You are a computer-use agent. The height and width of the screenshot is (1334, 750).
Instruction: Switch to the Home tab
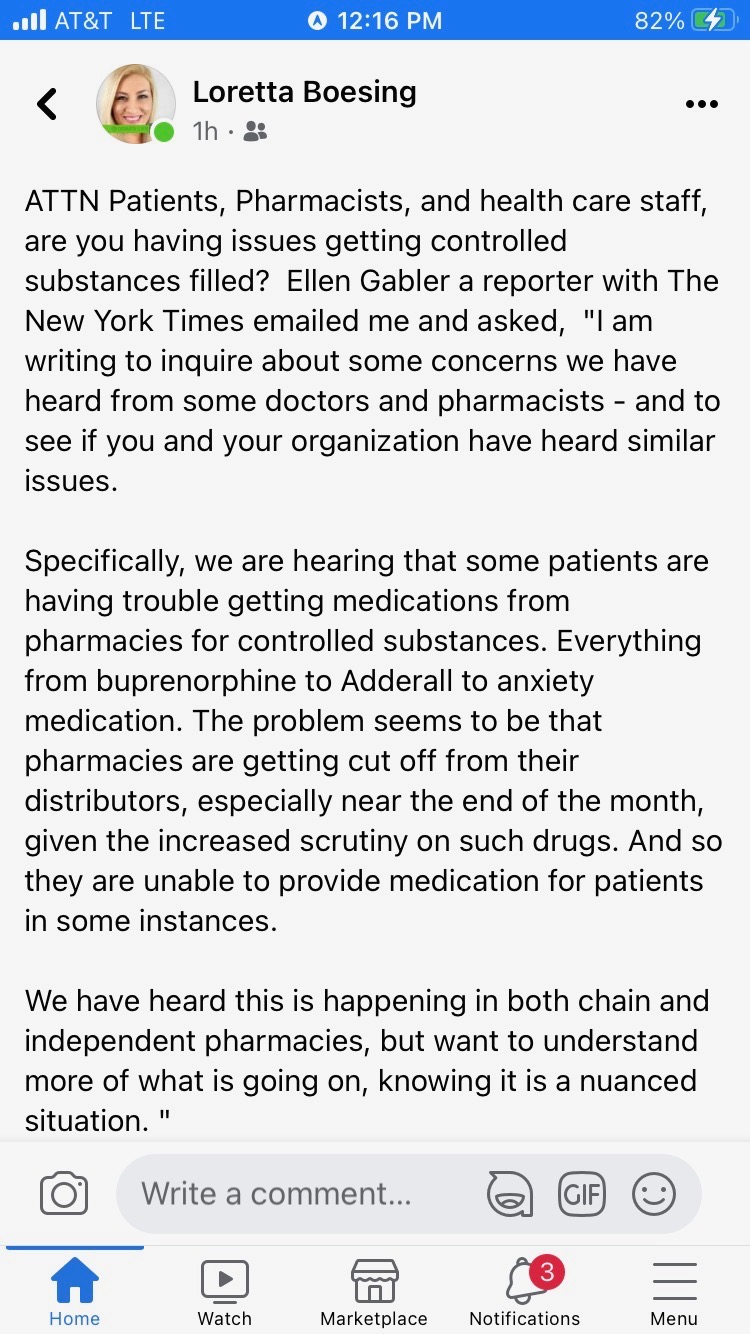[75, 1291]
